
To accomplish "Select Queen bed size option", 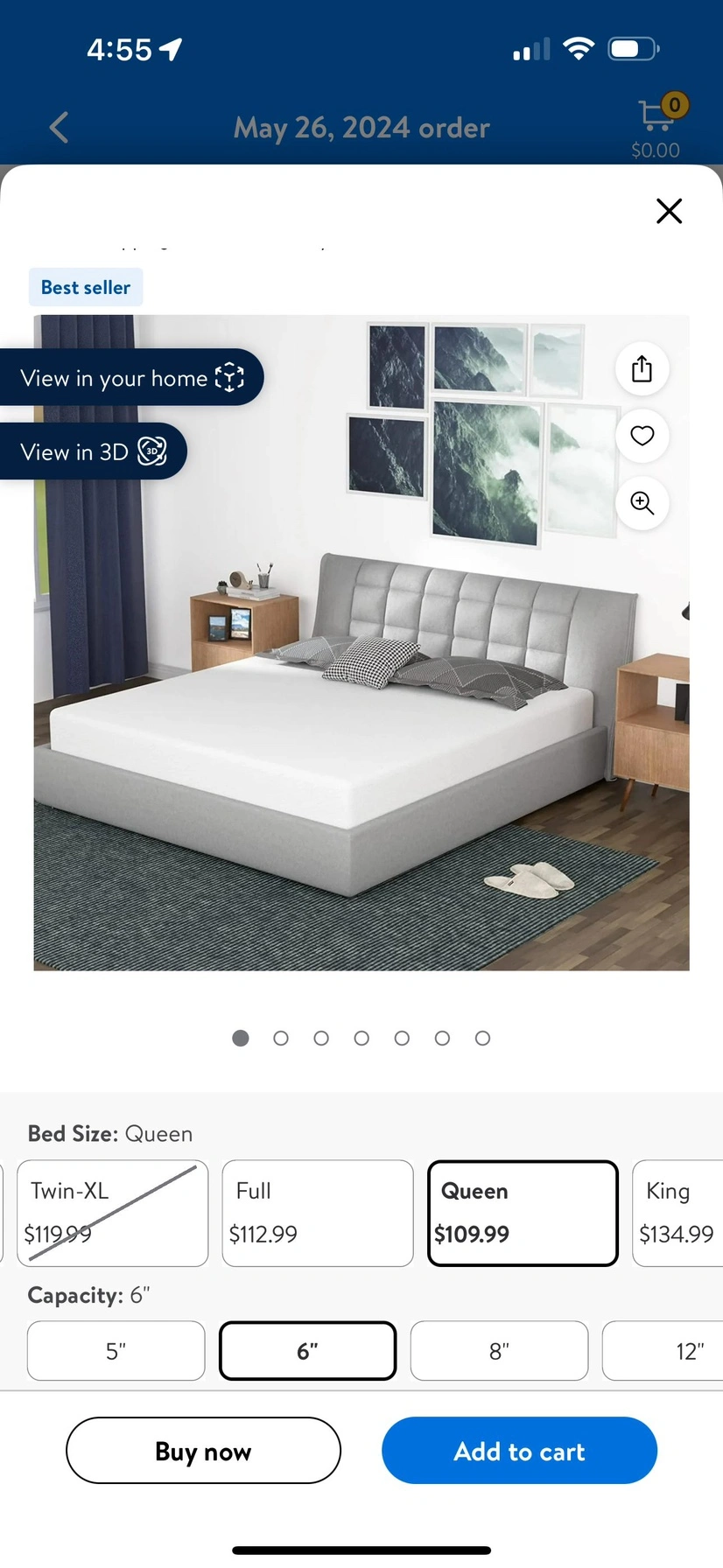I will (523, 1213).
